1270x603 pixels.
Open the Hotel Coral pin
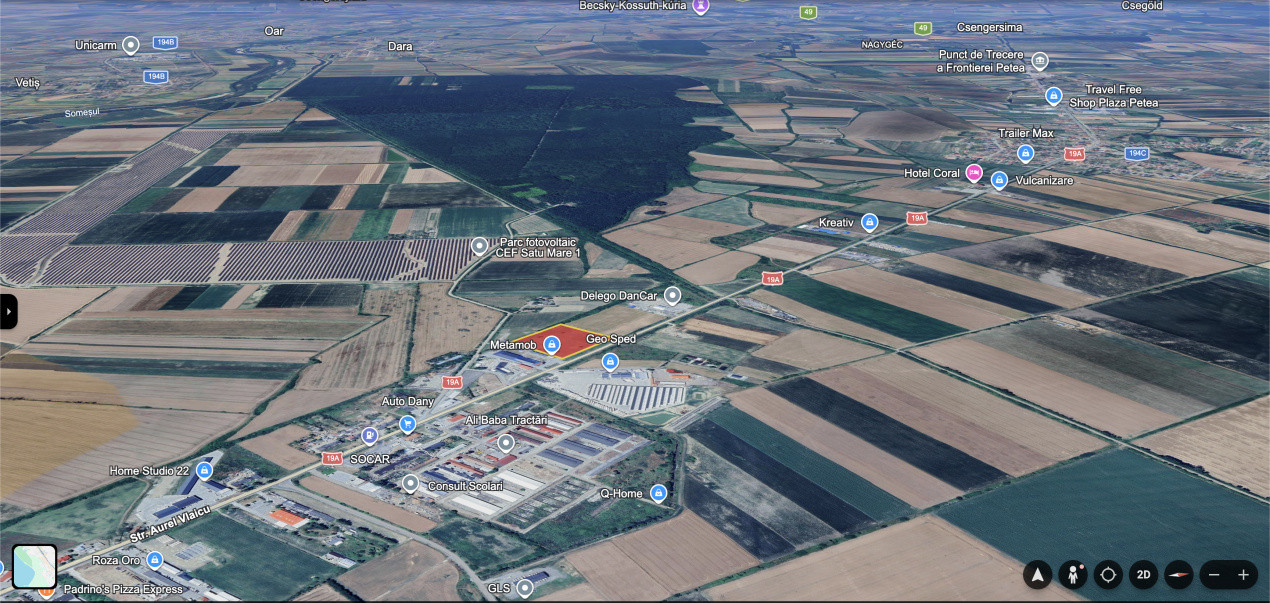click(x=974, y=173)
